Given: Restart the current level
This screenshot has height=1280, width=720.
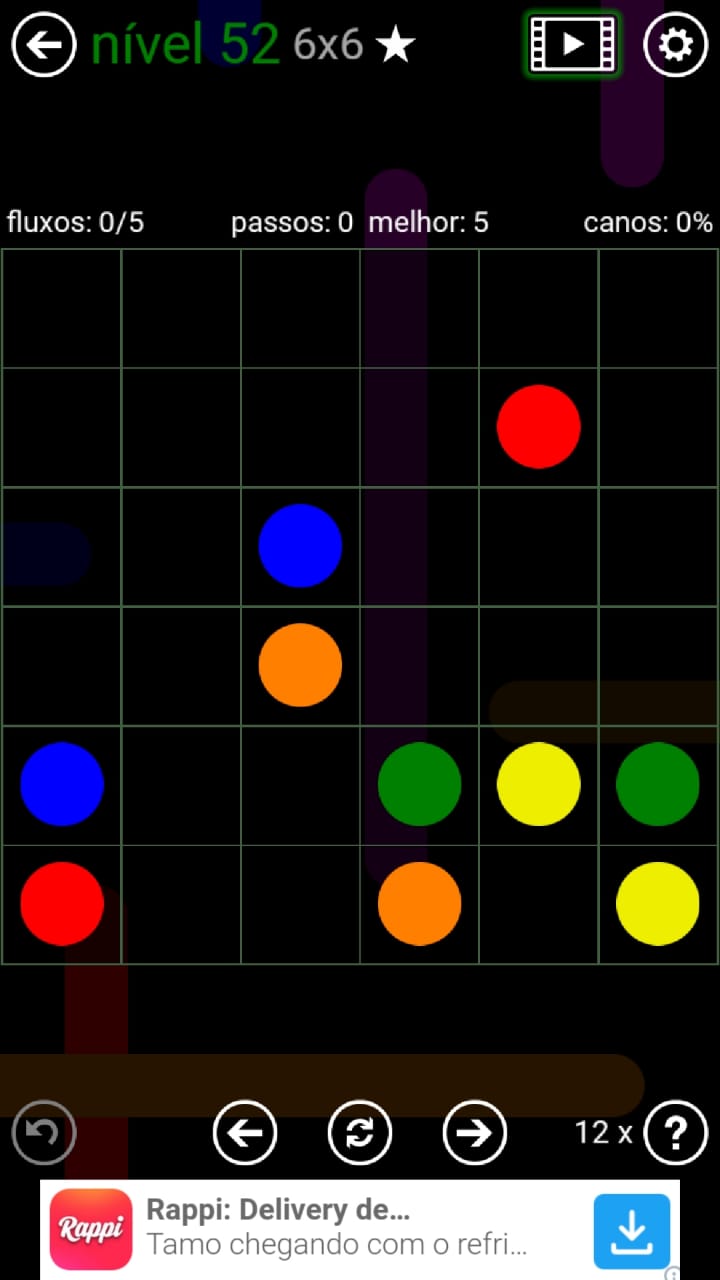Looking at the screenshot, I should click(360, 1132).
